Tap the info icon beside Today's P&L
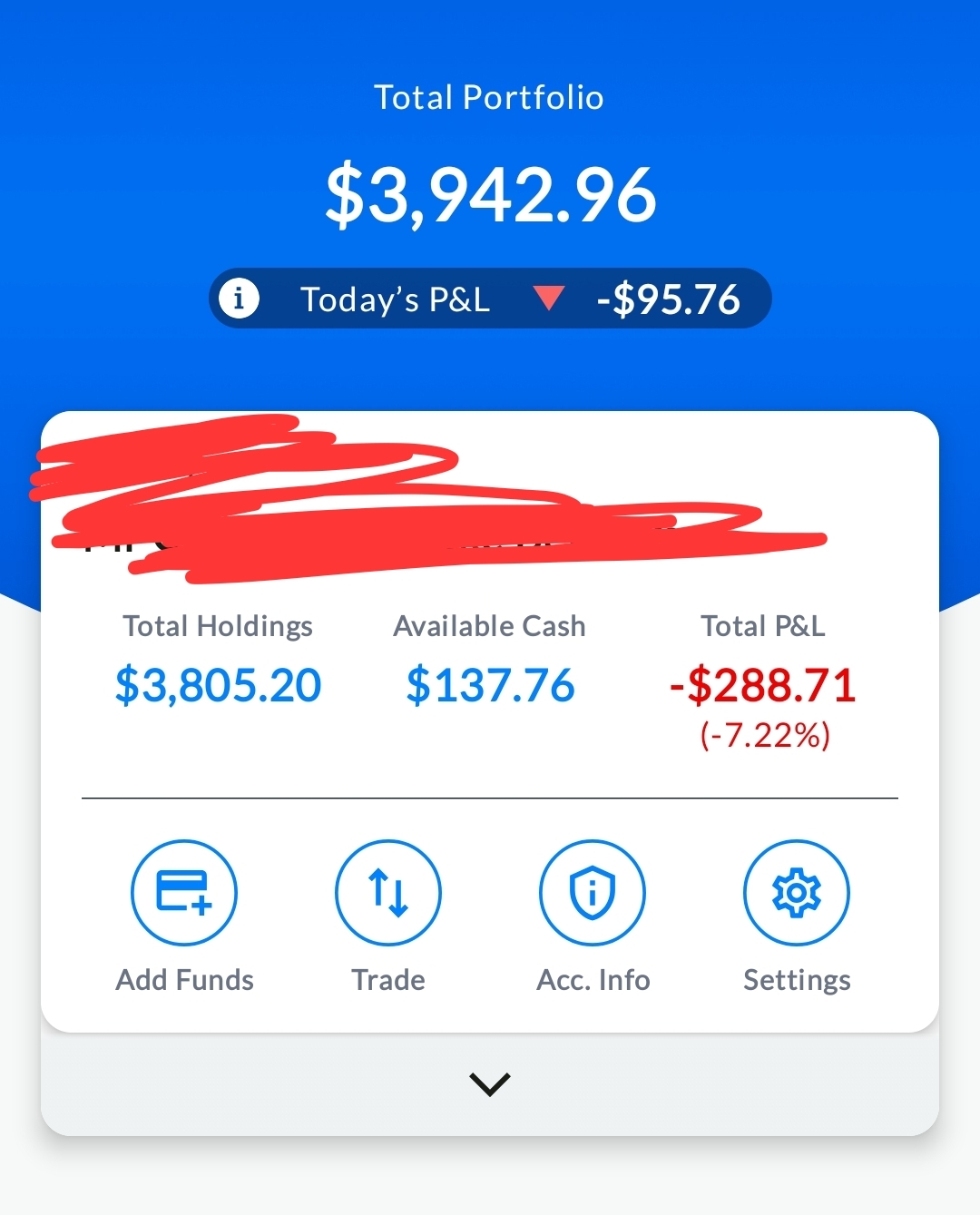The image size is (980, 1215). (239, 299)
